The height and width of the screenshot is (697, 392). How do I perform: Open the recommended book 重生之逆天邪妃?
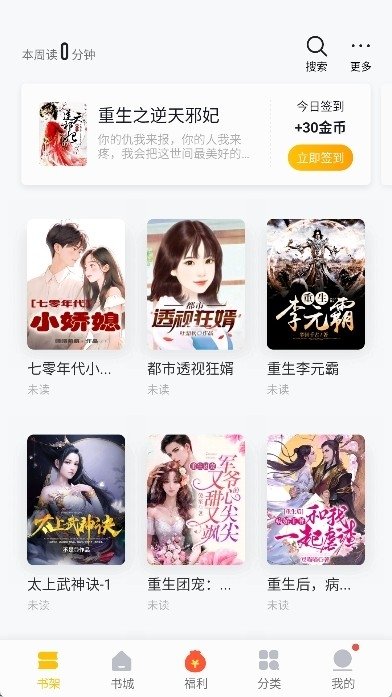147,134
